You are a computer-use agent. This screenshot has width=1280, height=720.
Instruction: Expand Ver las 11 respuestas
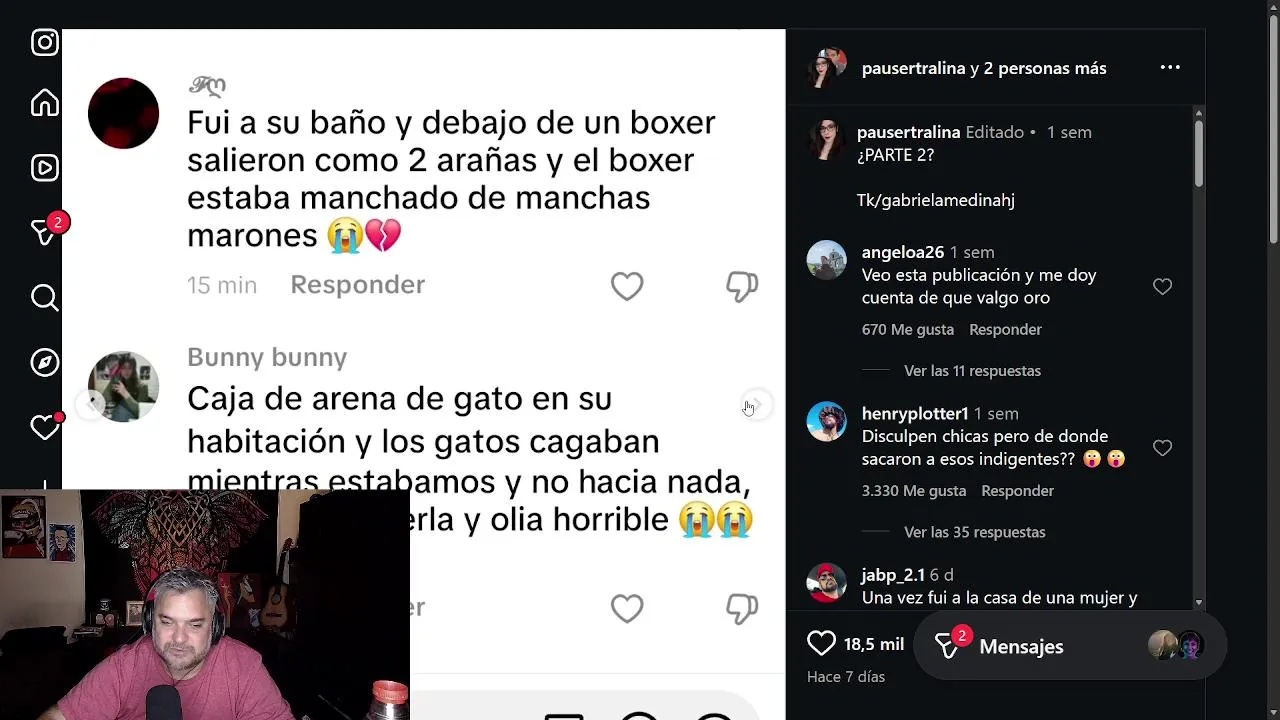(972, 371)
